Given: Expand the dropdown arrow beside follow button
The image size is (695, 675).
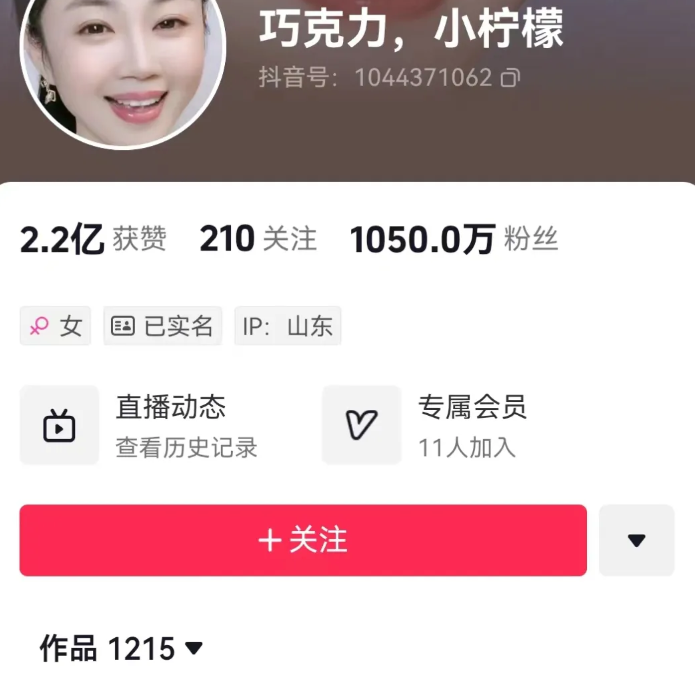Looking at the screenshot, I should [636, 540].
